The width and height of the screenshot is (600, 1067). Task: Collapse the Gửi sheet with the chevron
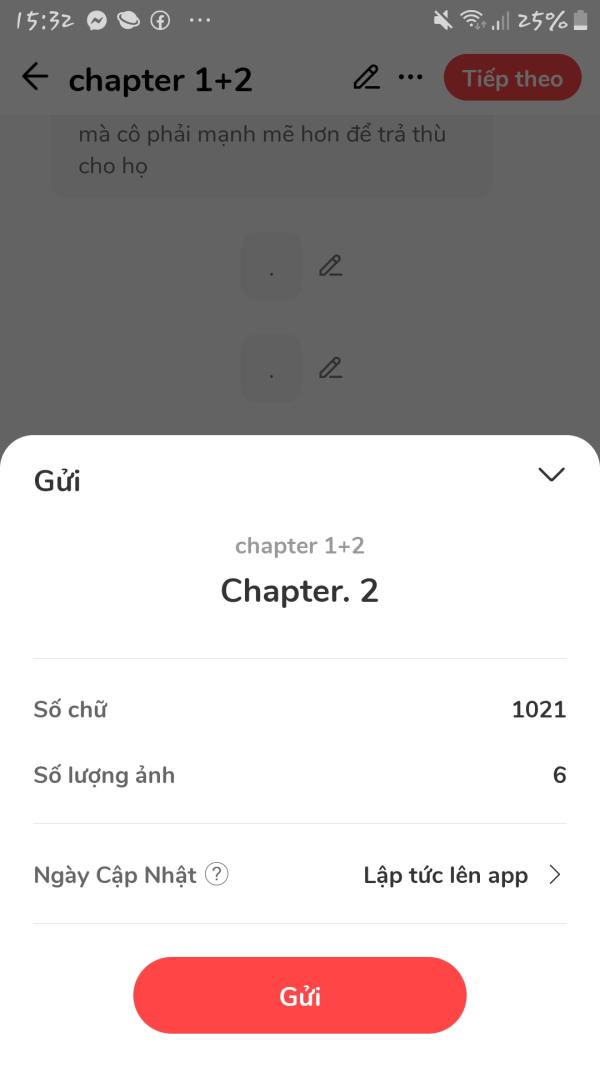point(551,474)
